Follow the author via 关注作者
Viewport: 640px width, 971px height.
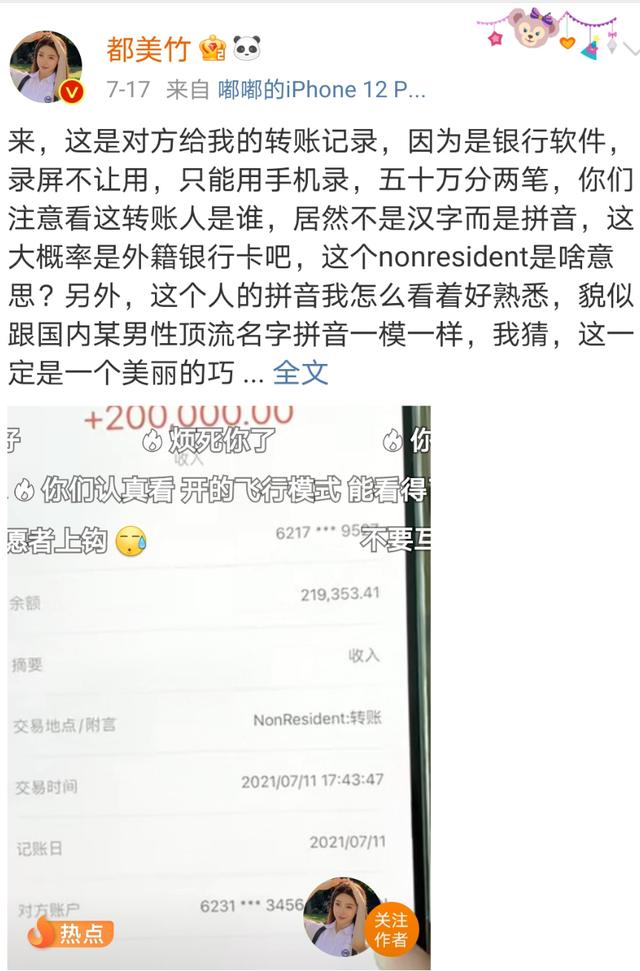(x=391, y=929)
